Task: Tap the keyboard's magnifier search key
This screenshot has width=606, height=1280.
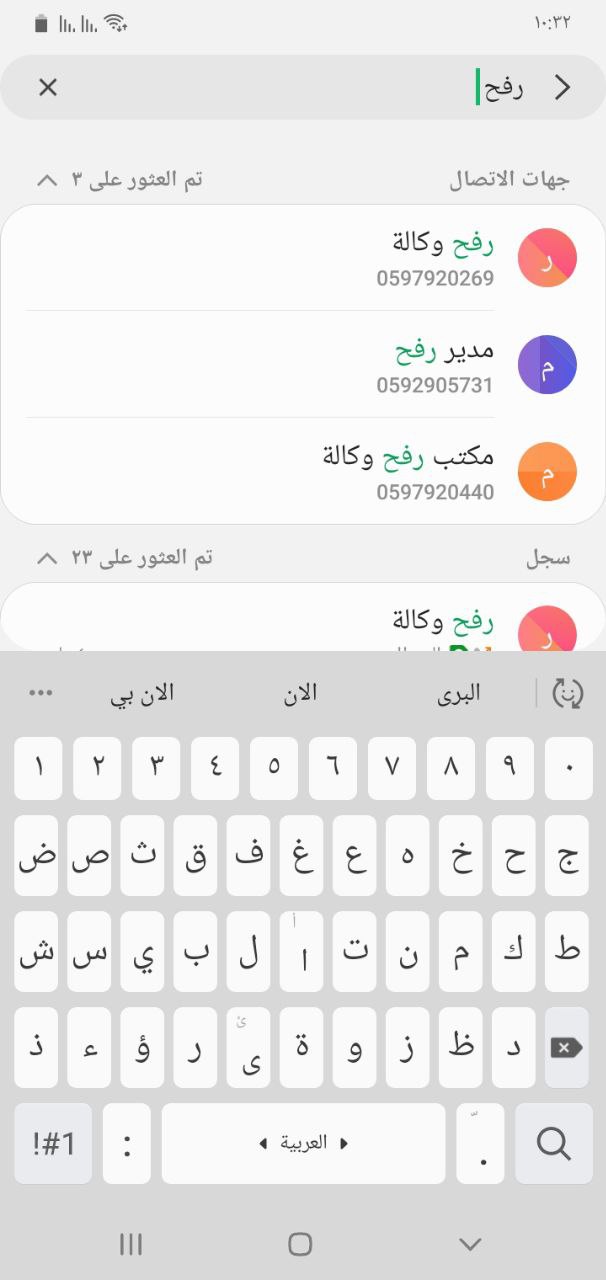Action: click(553, 1143)
